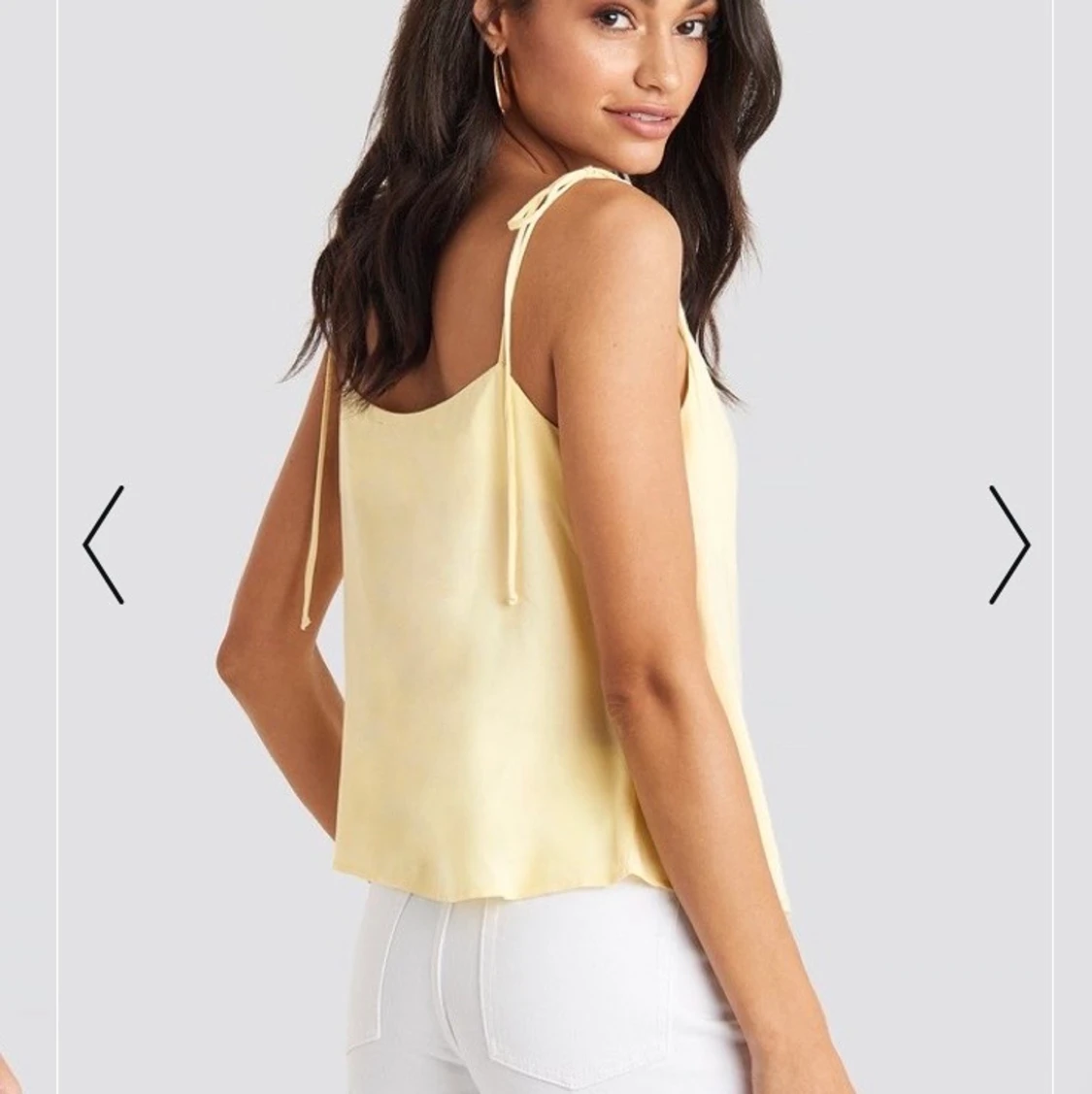
Task: Go back to the previous product photo
Action: point(103,545)
